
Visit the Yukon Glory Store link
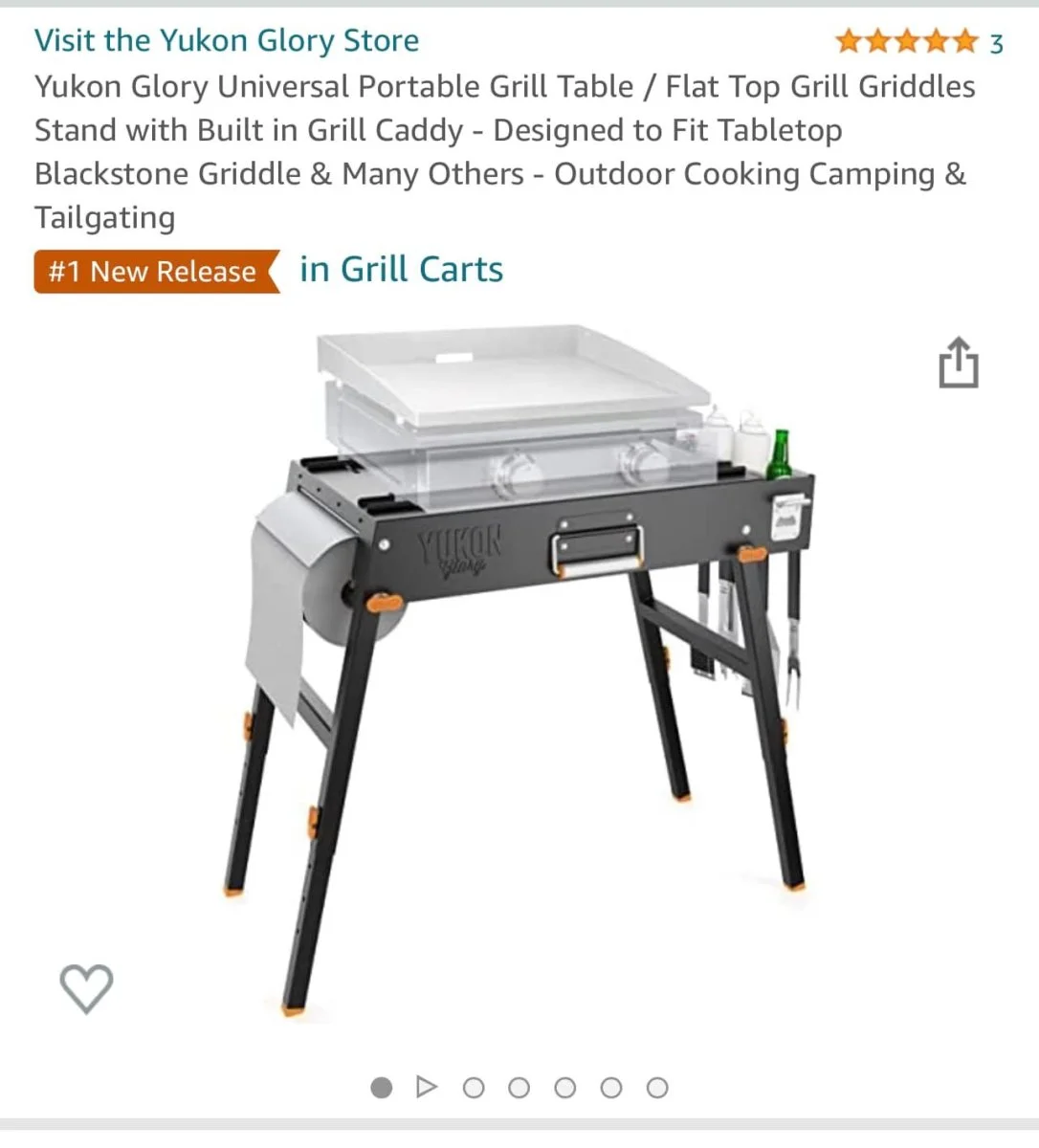tap(227, 41)
